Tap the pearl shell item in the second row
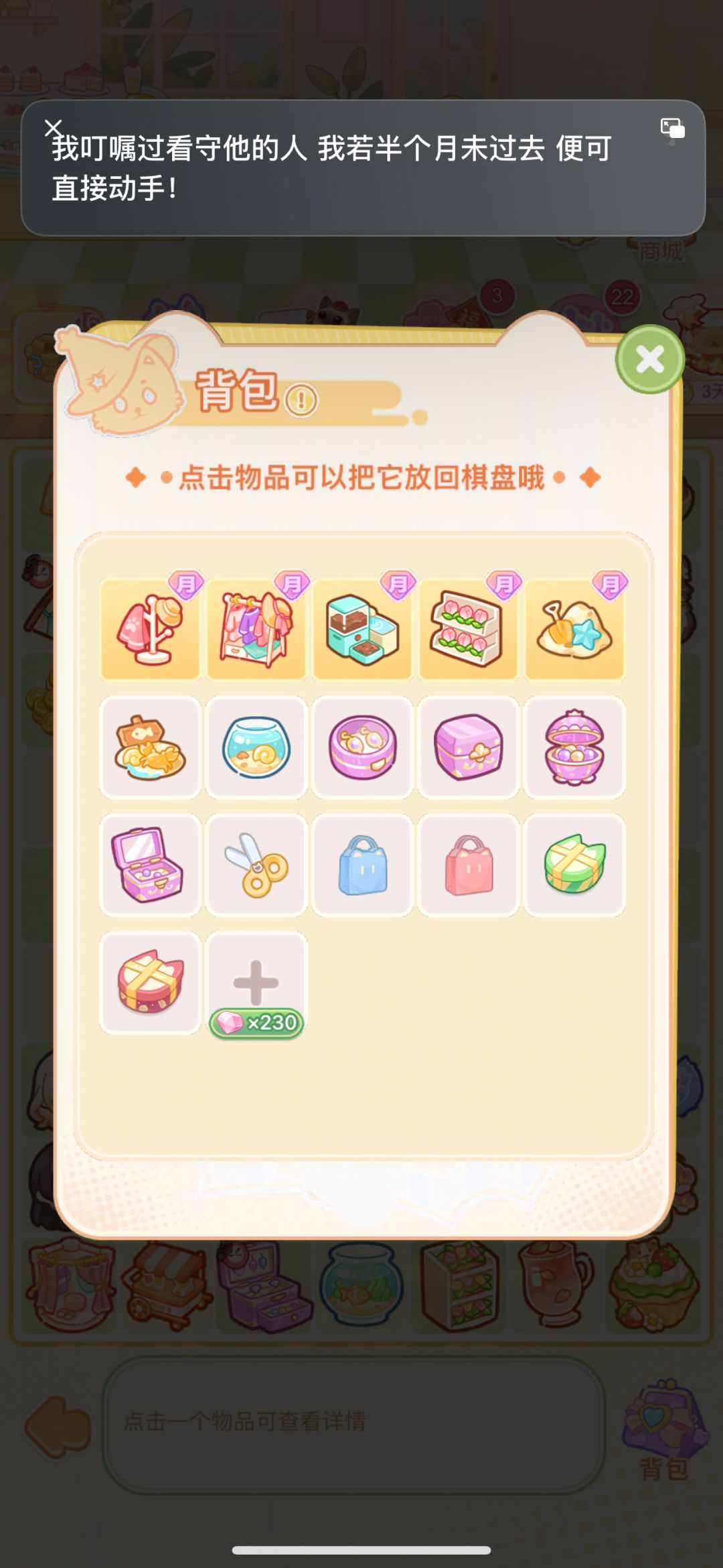723x1568 pixels. [x=574, y=748]
